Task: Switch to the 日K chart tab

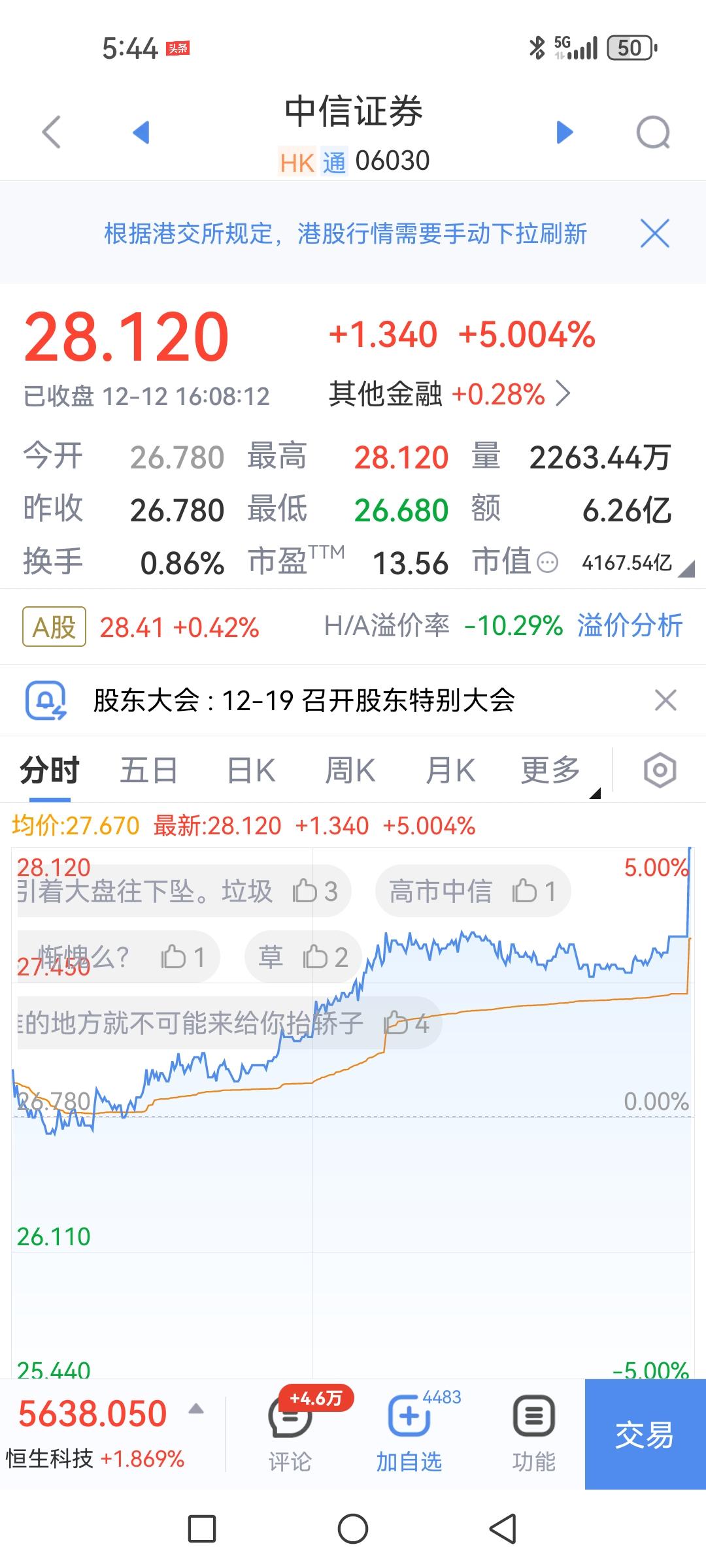Action: point(251,770)
